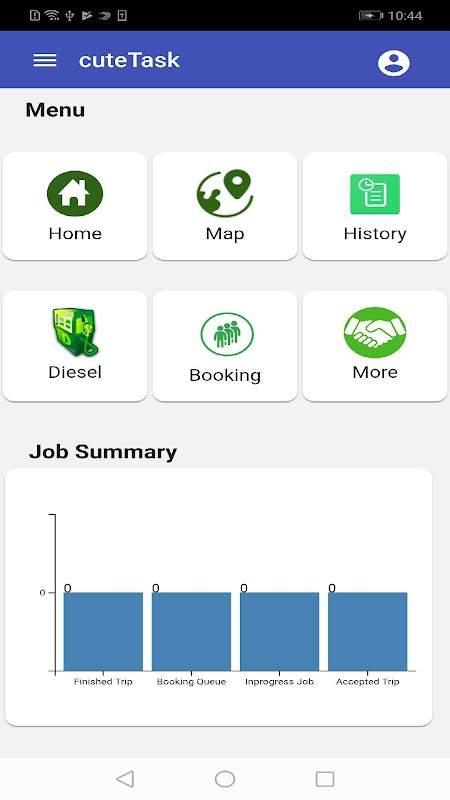The height and width of the screenshot is (800, 450).
Task: Open the Home tile
Action: pos(75,206)
